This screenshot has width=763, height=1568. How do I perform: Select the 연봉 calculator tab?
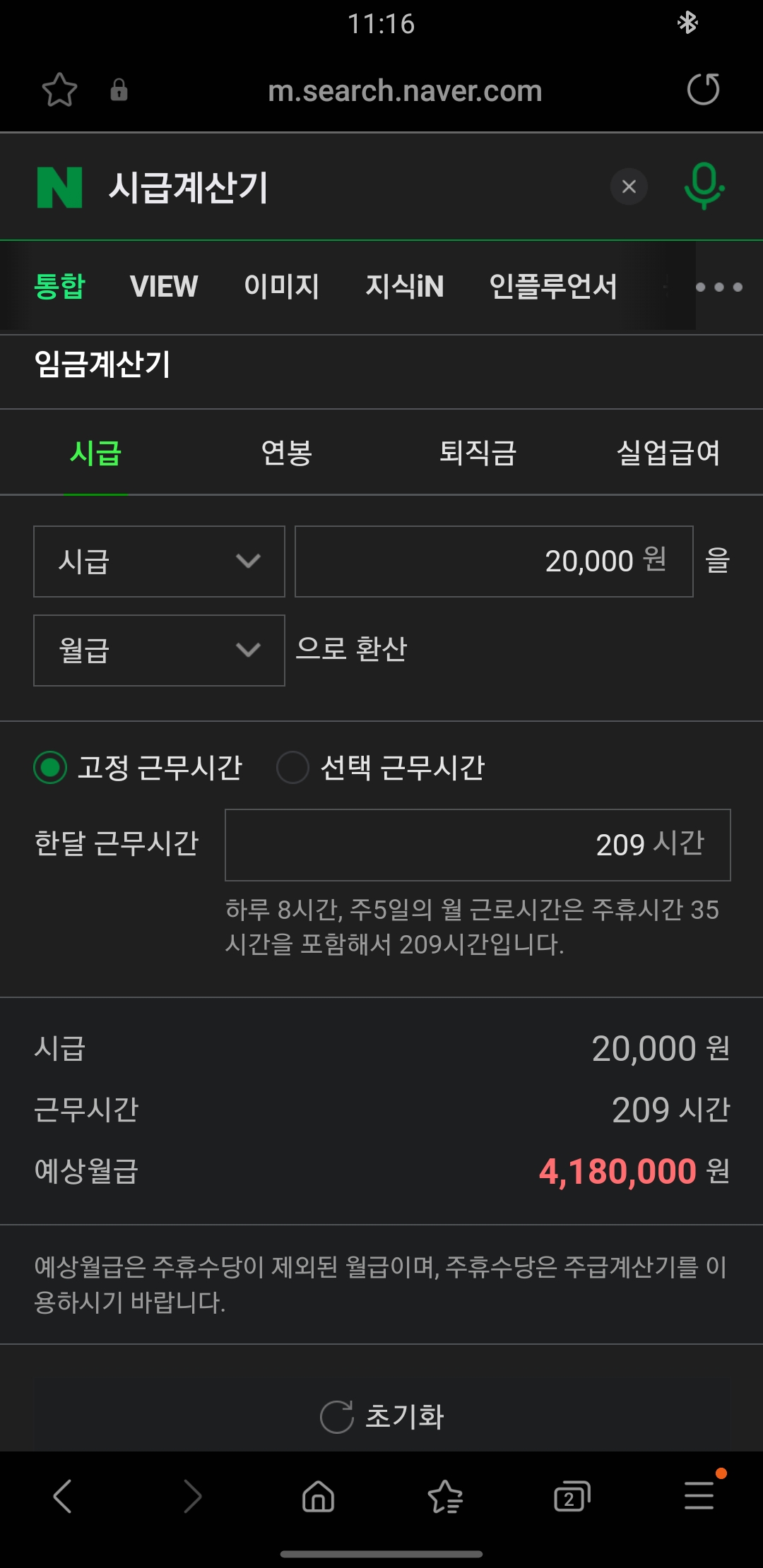(x=287, y=453)
